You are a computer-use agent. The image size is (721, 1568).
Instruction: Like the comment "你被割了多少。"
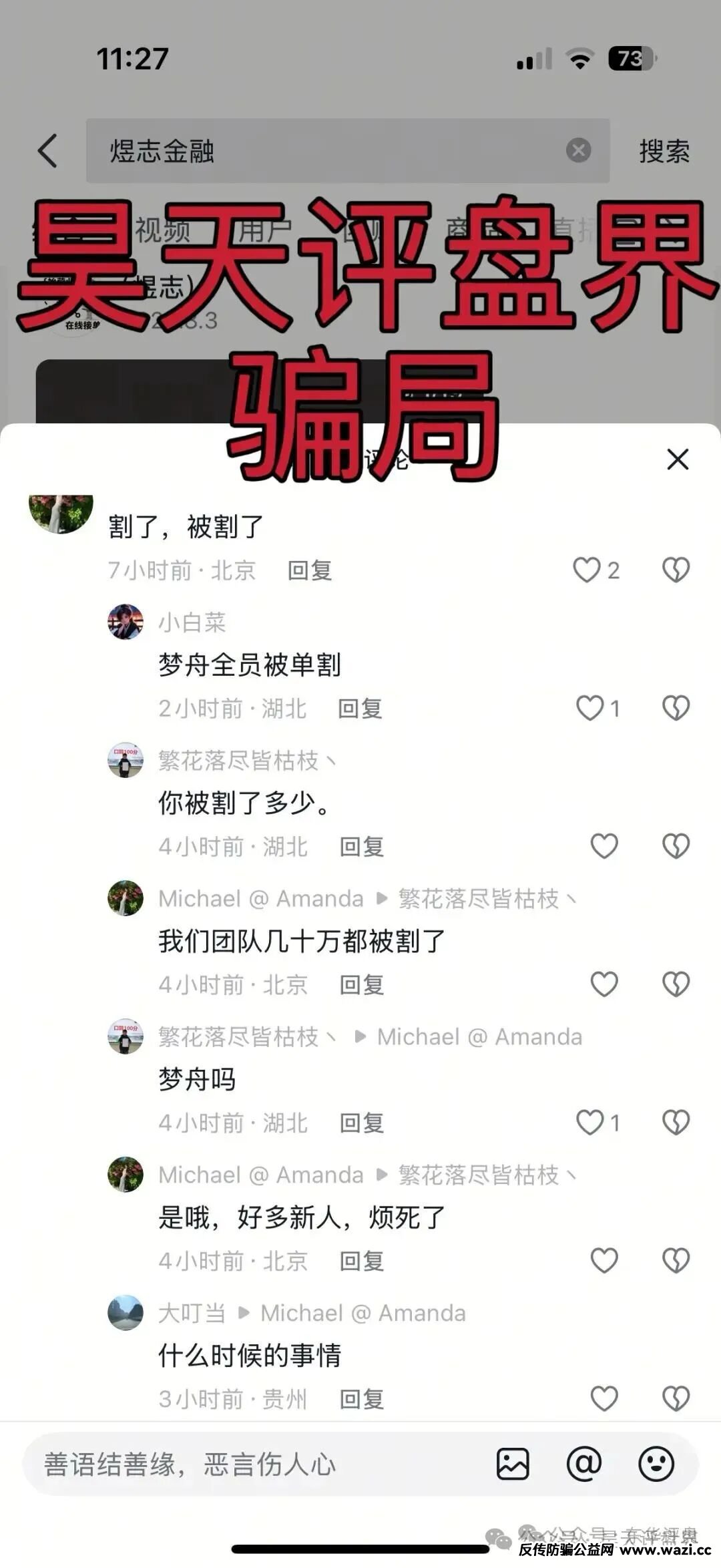tap(604, 847)
